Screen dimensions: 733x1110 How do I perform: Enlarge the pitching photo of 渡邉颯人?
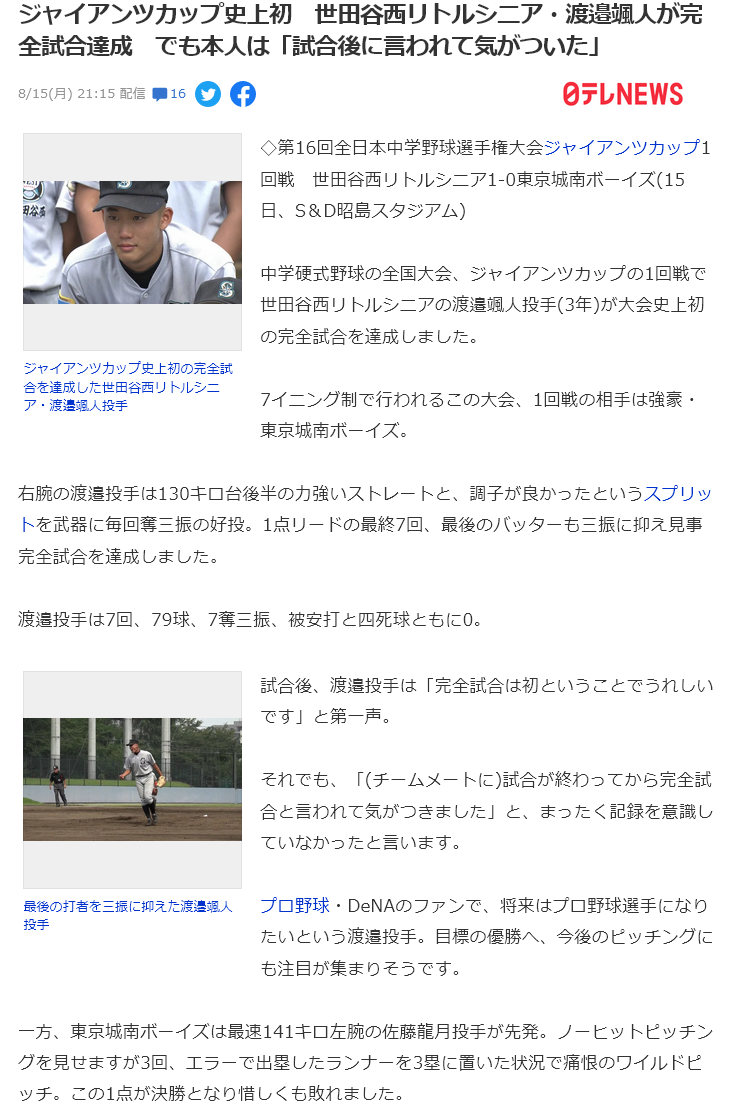(x=132, y=779)
